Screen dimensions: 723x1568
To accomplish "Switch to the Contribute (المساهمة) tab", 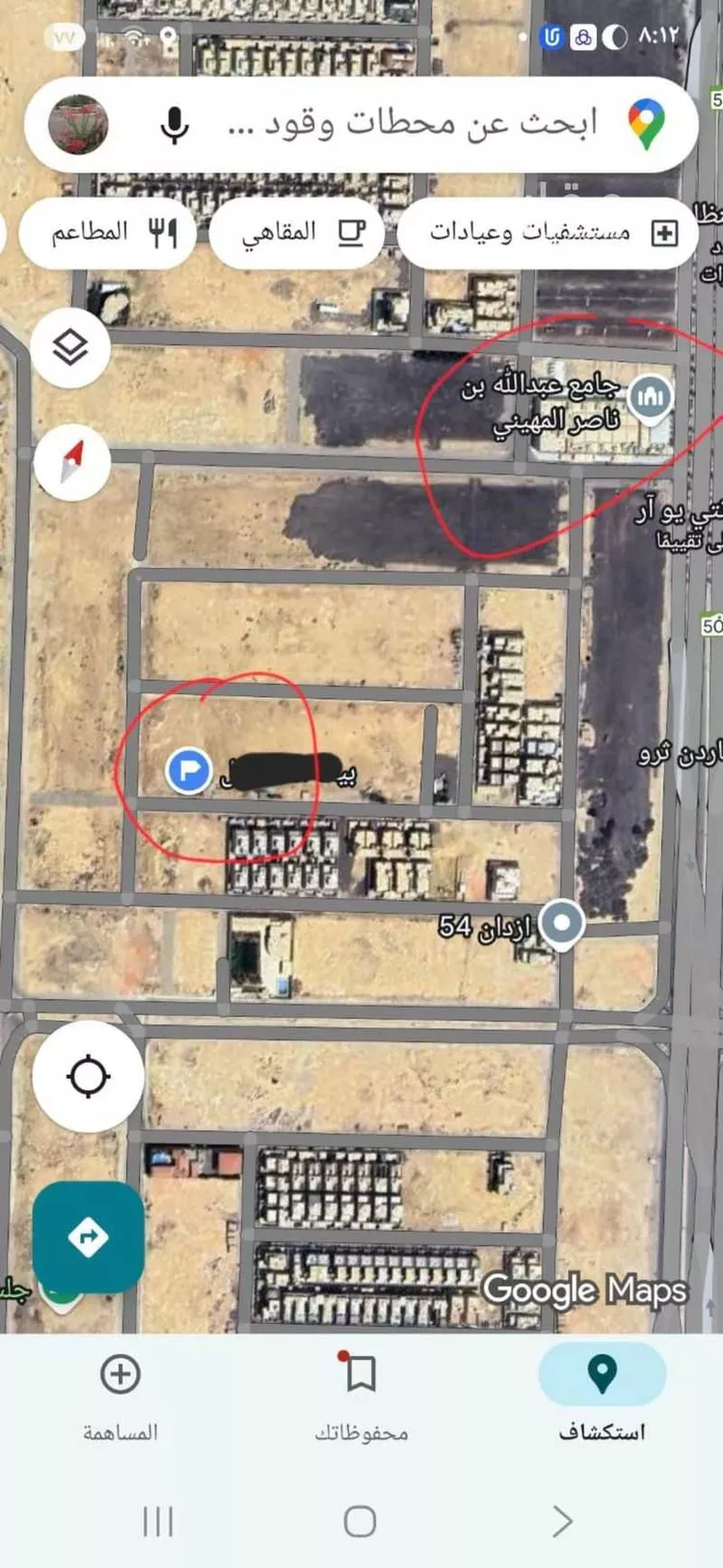I will pyautogui.click(x=120, y=1394).
